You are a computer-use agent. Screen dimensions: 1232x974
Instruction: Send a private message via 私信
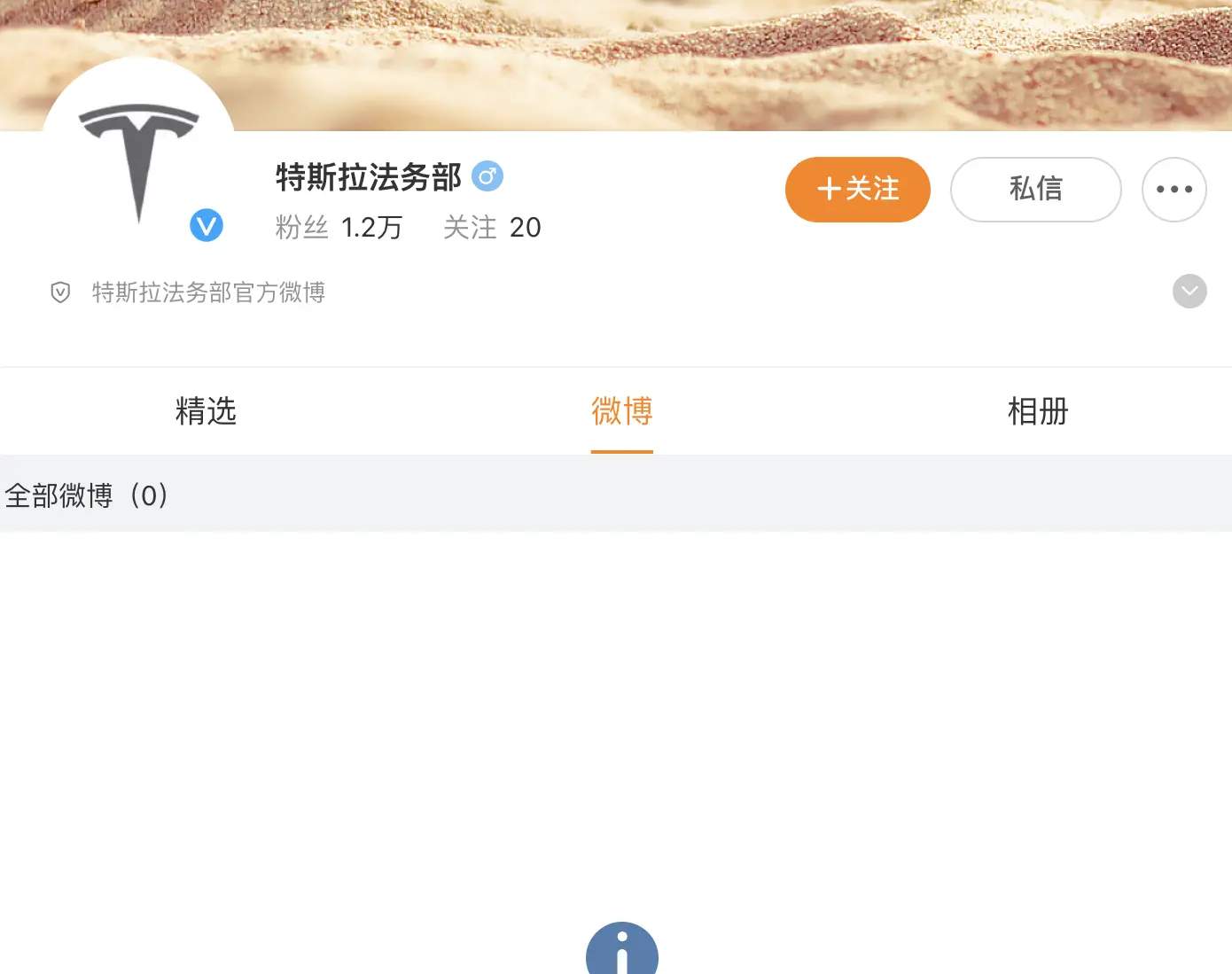tap(1035, 190)
